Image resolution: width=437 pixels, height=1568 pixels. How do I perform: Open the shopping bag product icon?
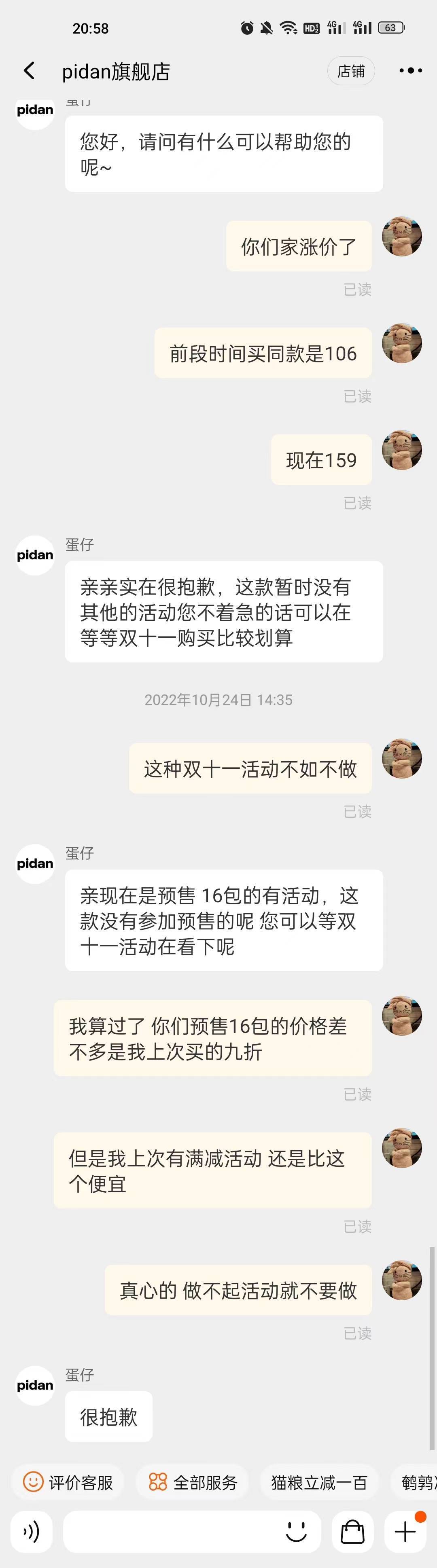coord(352,1531)
